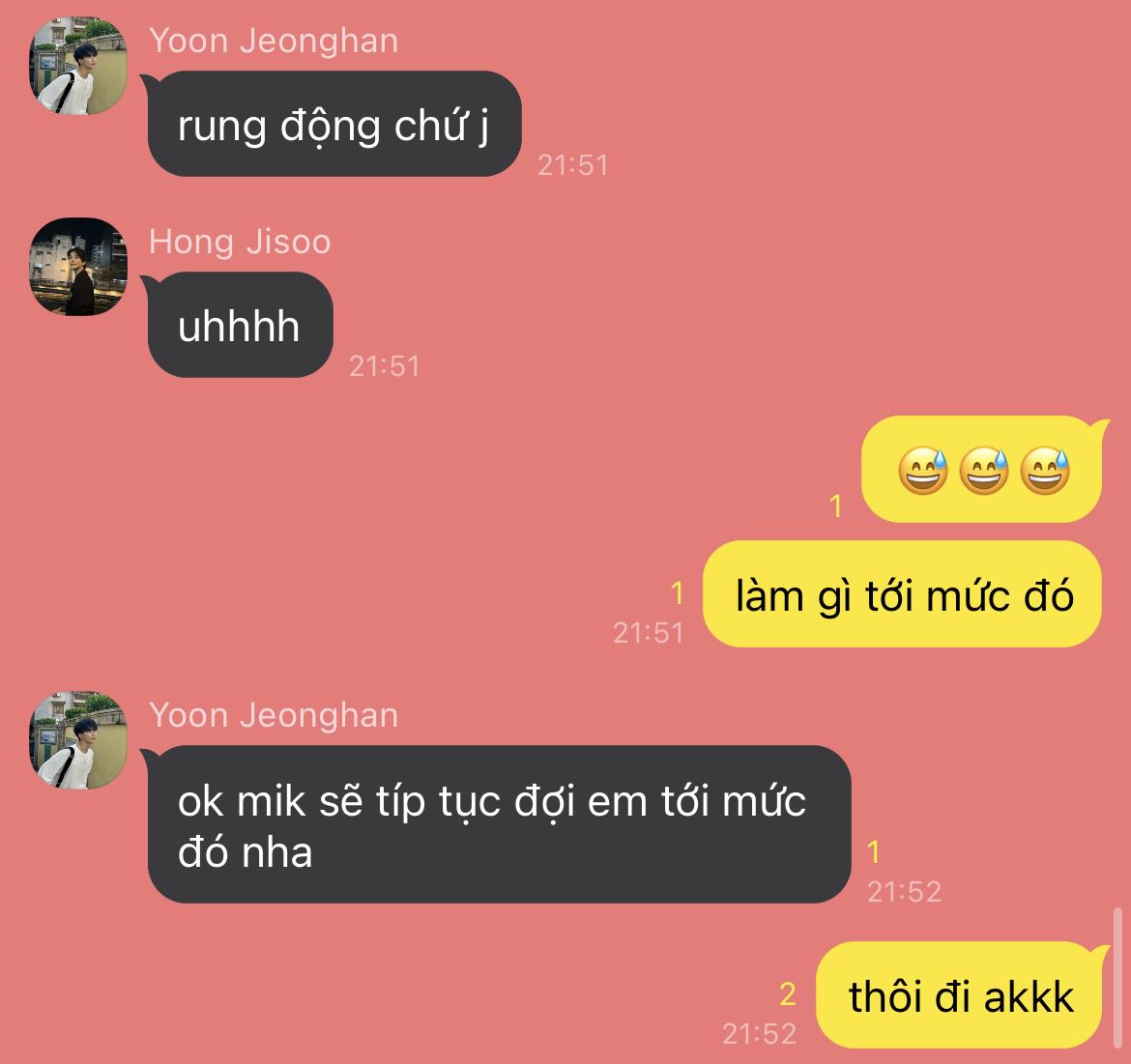Open Yoon Jeonghan's avatar beside "rung động chứ j"
This screenshot has height=1064, width=1131.
(x=78, y=66)
